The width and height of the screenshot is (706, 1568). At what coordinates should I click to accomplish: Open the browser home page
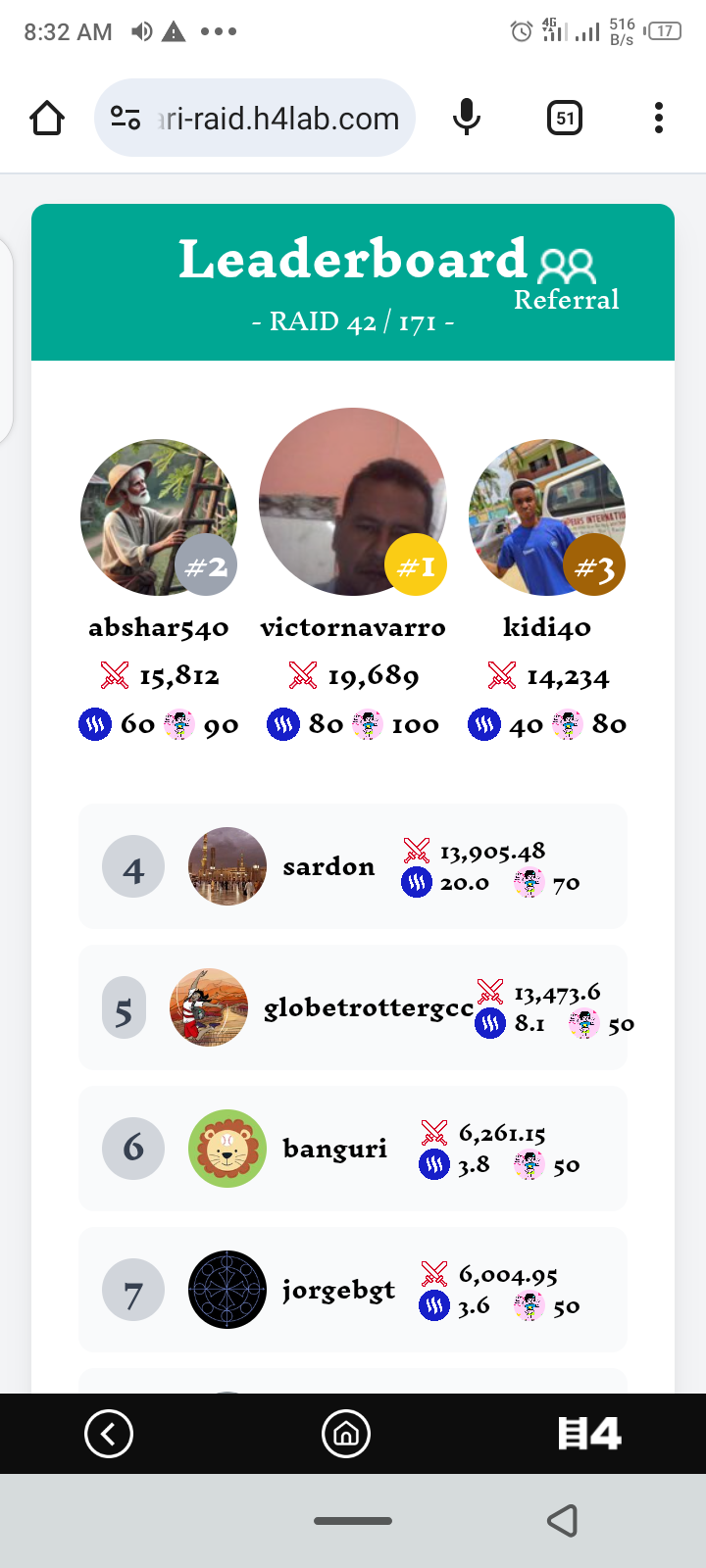pyautogui.click(x=47, y=119)
